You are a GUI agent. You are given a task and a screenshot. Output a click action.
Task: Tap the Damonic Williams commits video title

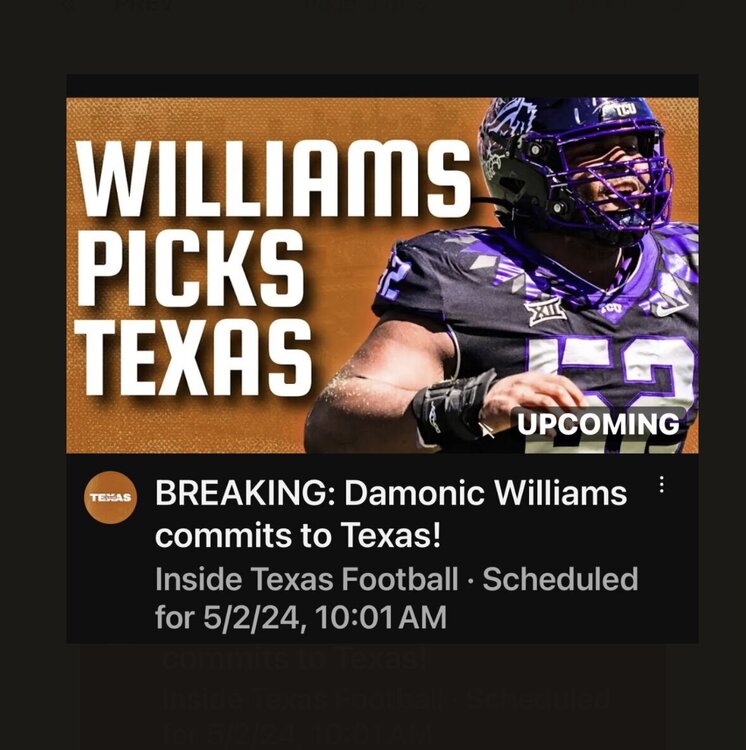(391, 514)
